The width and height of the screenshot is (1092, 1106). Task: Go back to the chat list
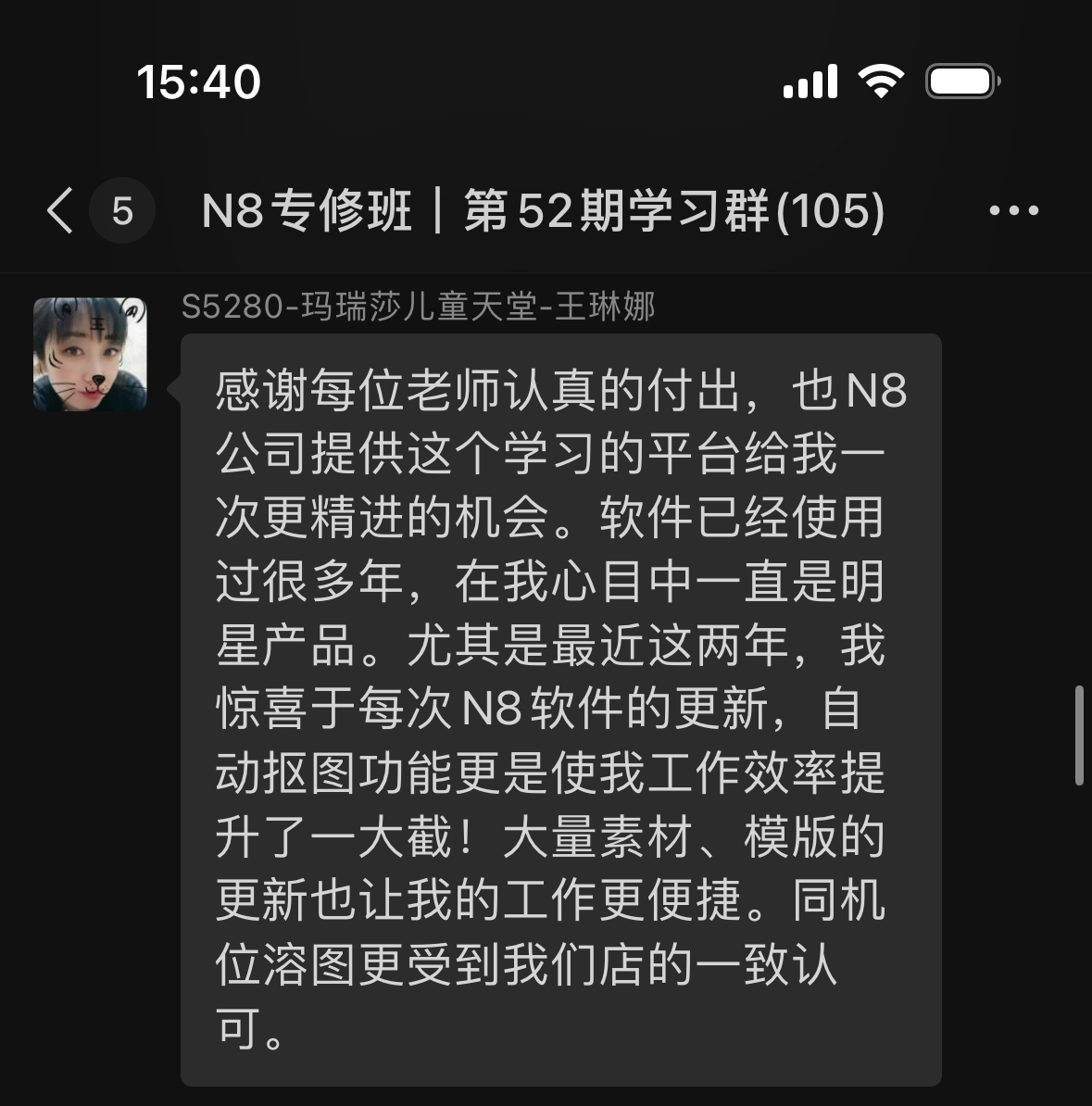pos(61,210)
